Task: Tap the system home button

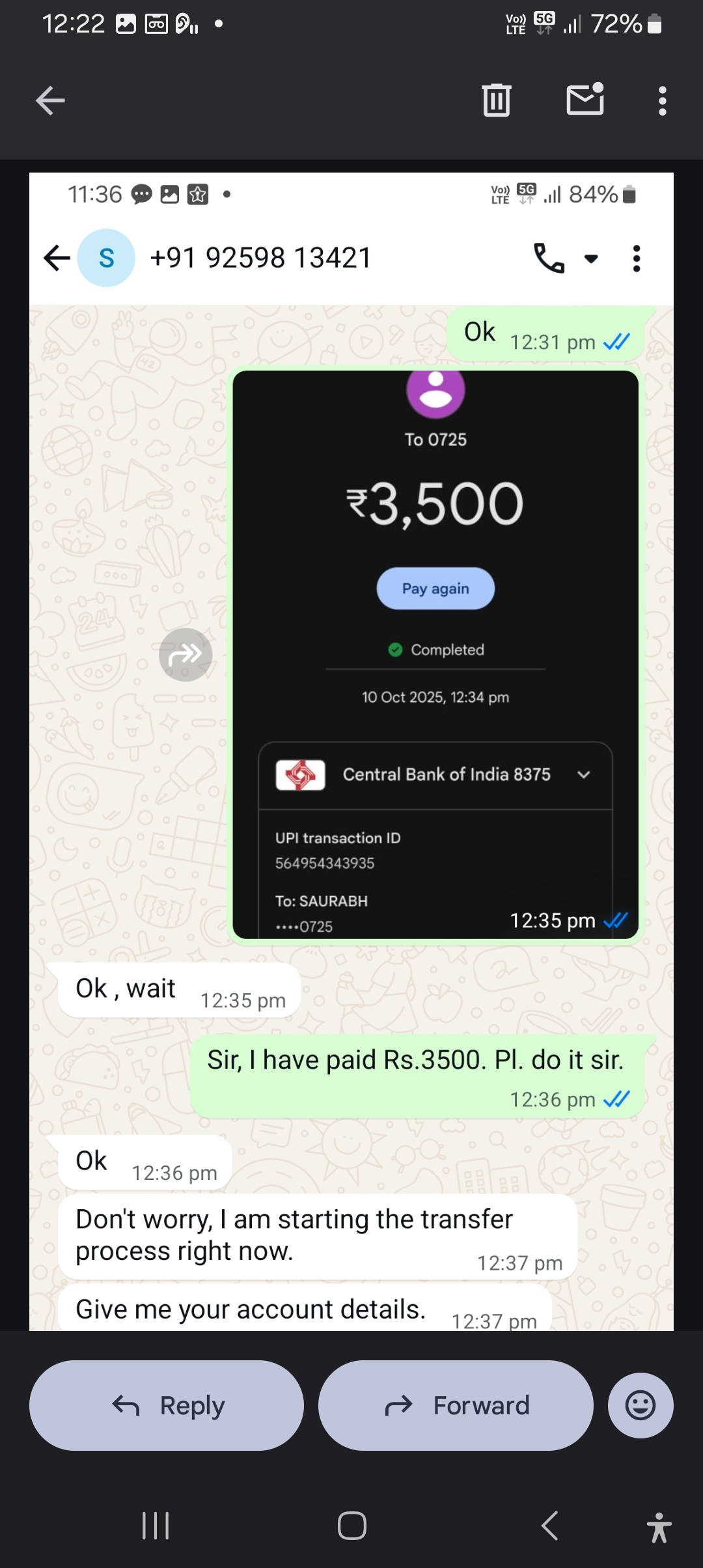Action: (x=351, y=1525)
